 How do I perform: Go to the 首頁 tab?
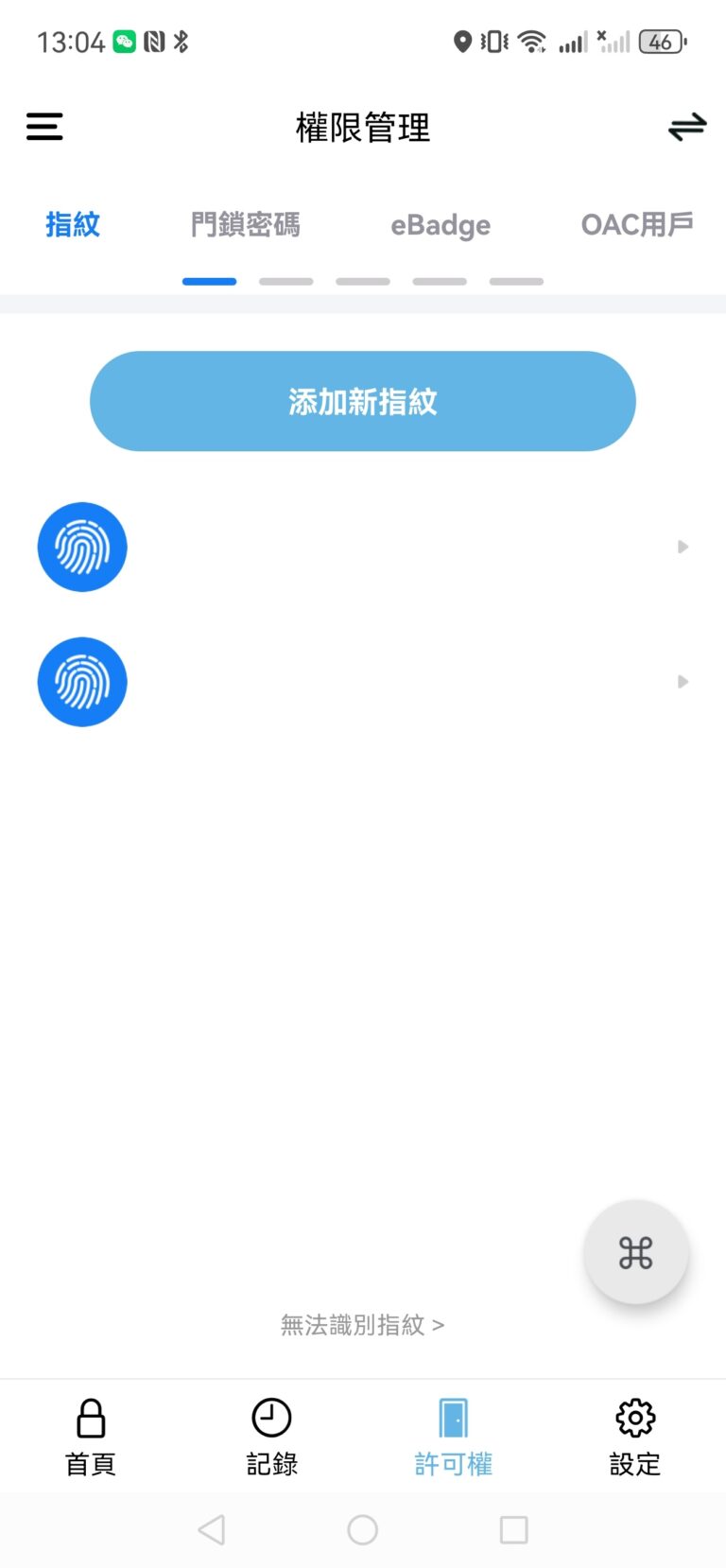point(91,1437)
